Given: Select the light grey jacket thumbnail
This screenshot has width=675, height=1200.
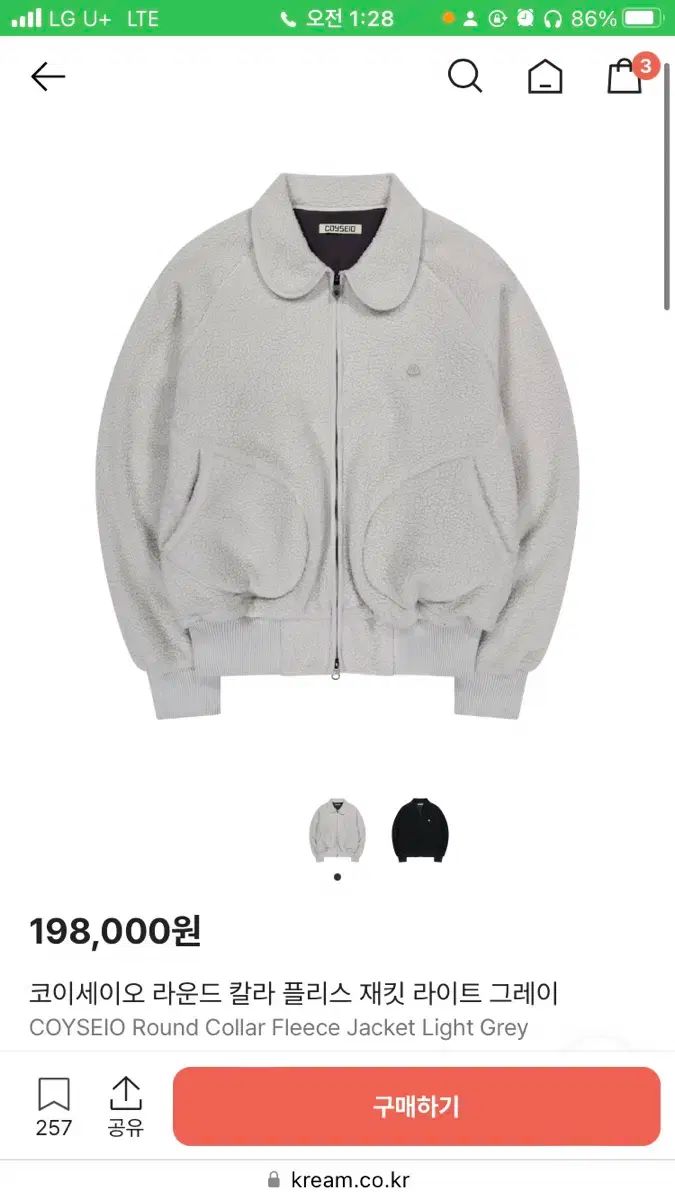Looking at the screenshot, I should click(337, 830).
